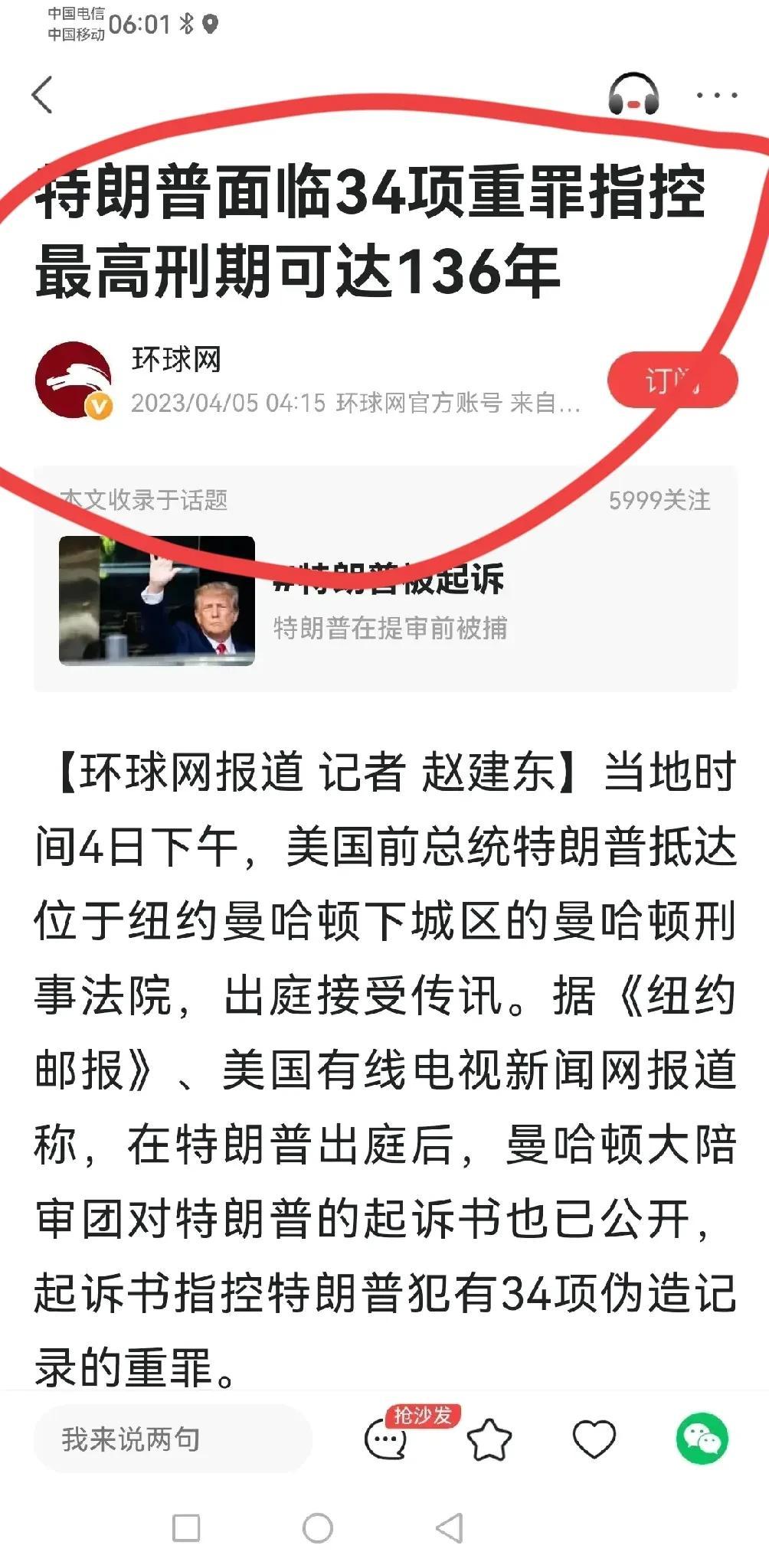The height and width of the screenshot is (1568, 769).
Task: Go back using the top-left arrow
Action: click(43, 95)
